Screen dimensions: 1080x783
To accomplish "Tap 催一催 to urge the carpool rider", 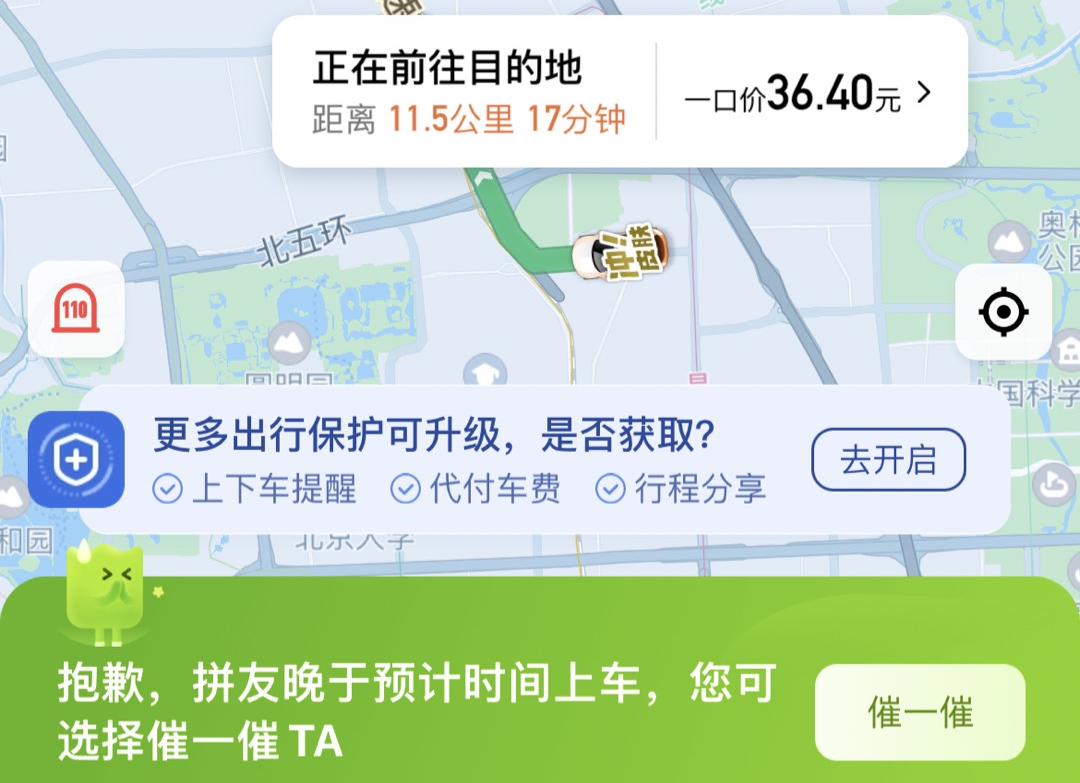I will 919,712.
